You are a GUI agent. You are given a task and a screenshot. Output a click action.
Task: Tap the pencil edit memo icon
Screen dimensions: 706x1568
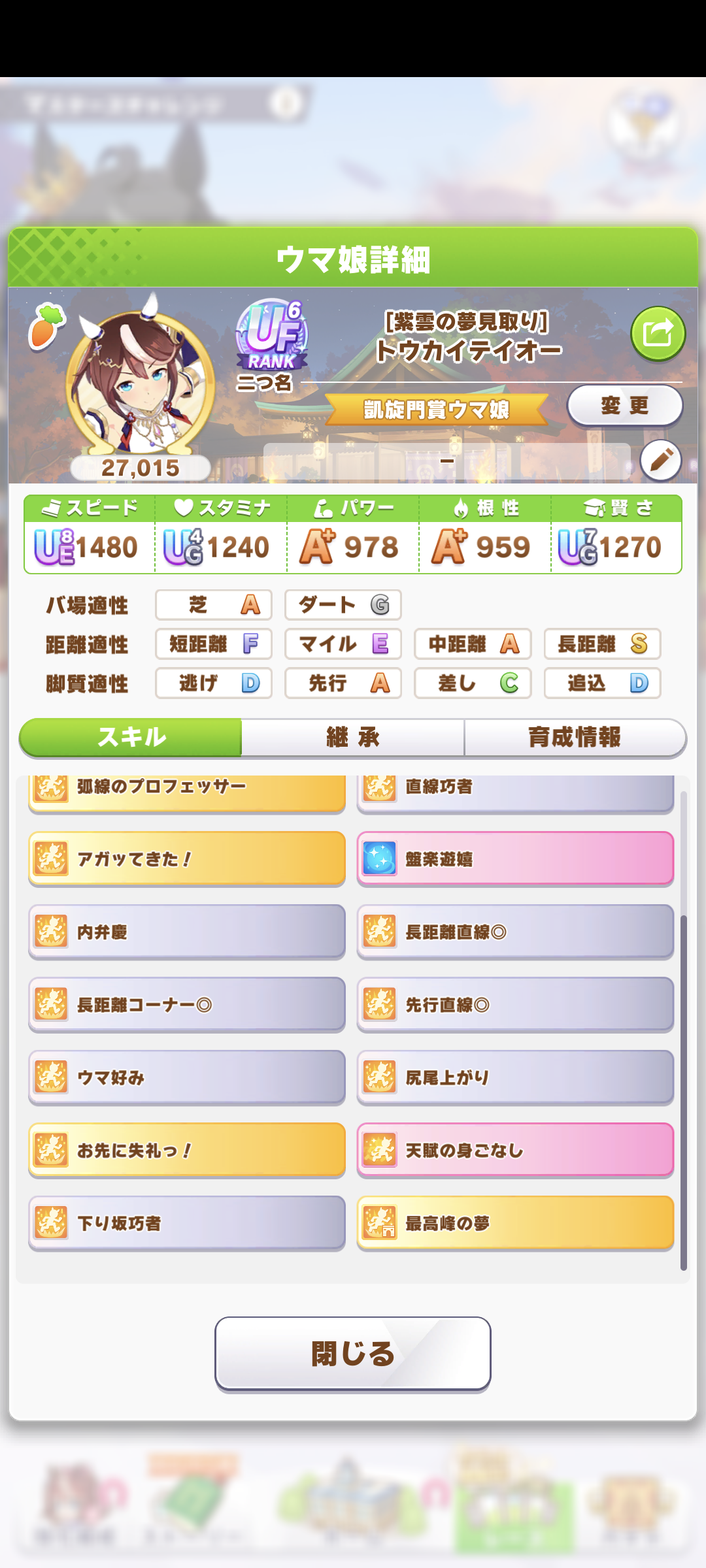(x=661, y=461)
